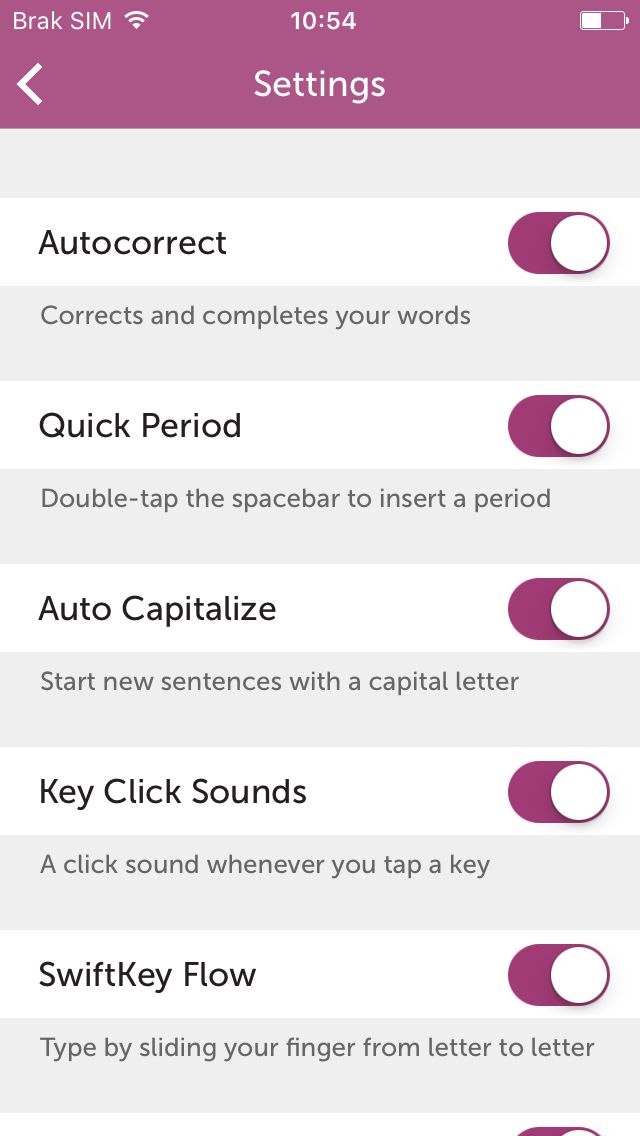This screenshot has height=1136, width=640.
Task: Mute Key Click Sounds with its switch
Action: tap(559, 792)
